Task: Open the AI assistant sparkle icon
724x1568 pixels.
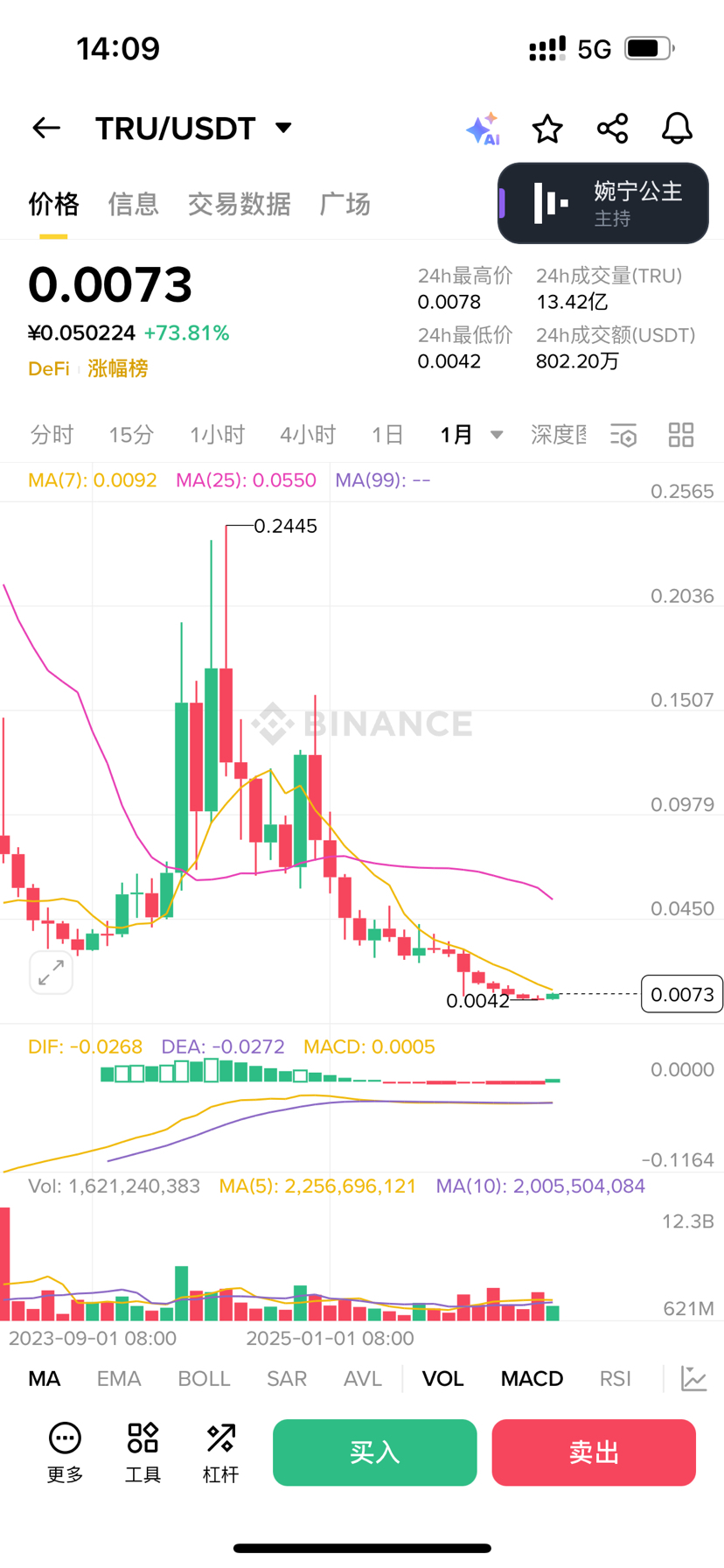Action: point(482,129)
